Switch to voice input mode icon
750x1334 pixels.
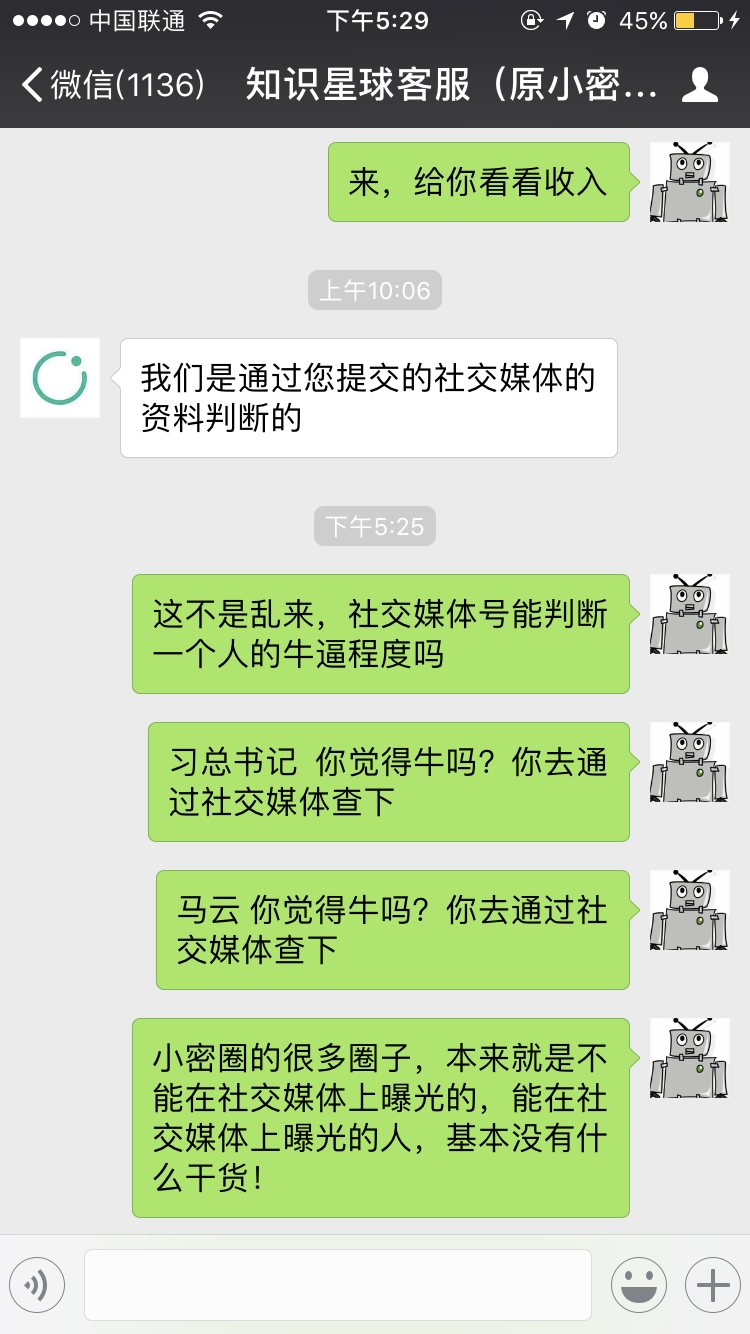pyautogui.click(x=37, y=1285)
